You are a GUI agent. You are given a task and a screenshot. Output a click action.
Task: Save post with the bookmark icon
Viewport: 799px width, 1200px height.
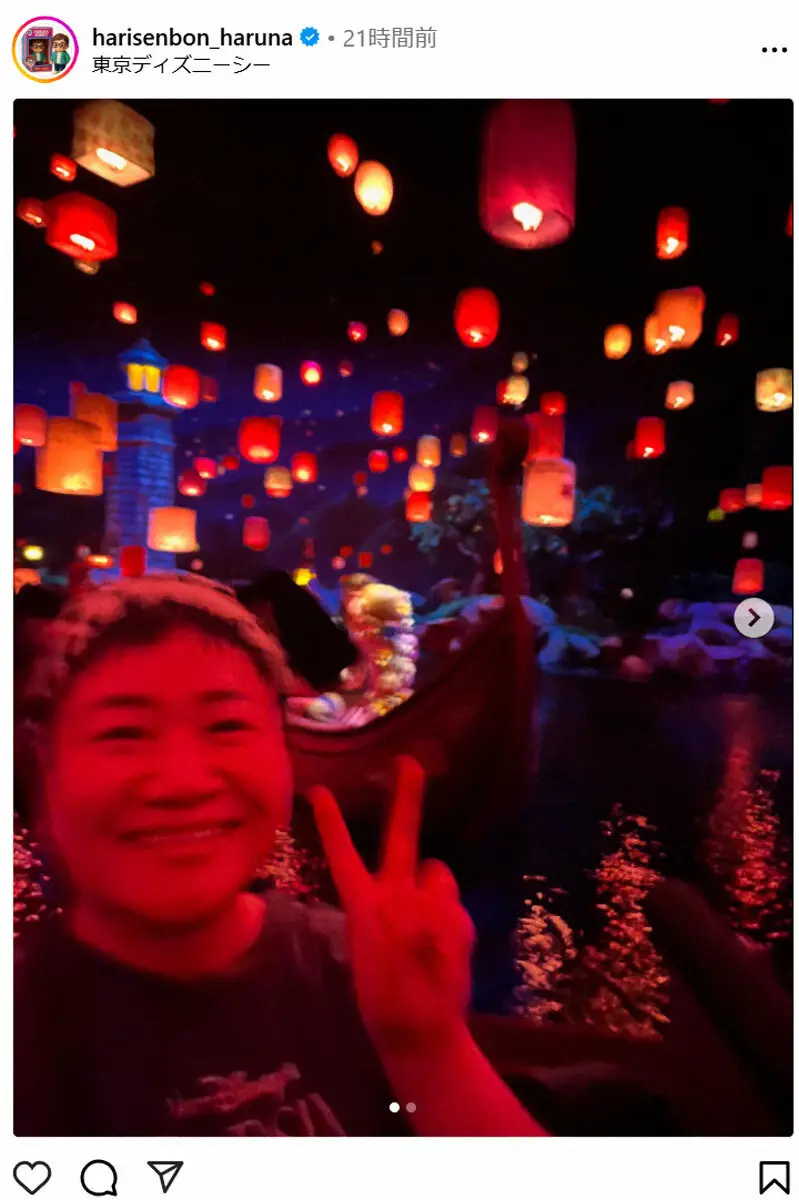773,1177
